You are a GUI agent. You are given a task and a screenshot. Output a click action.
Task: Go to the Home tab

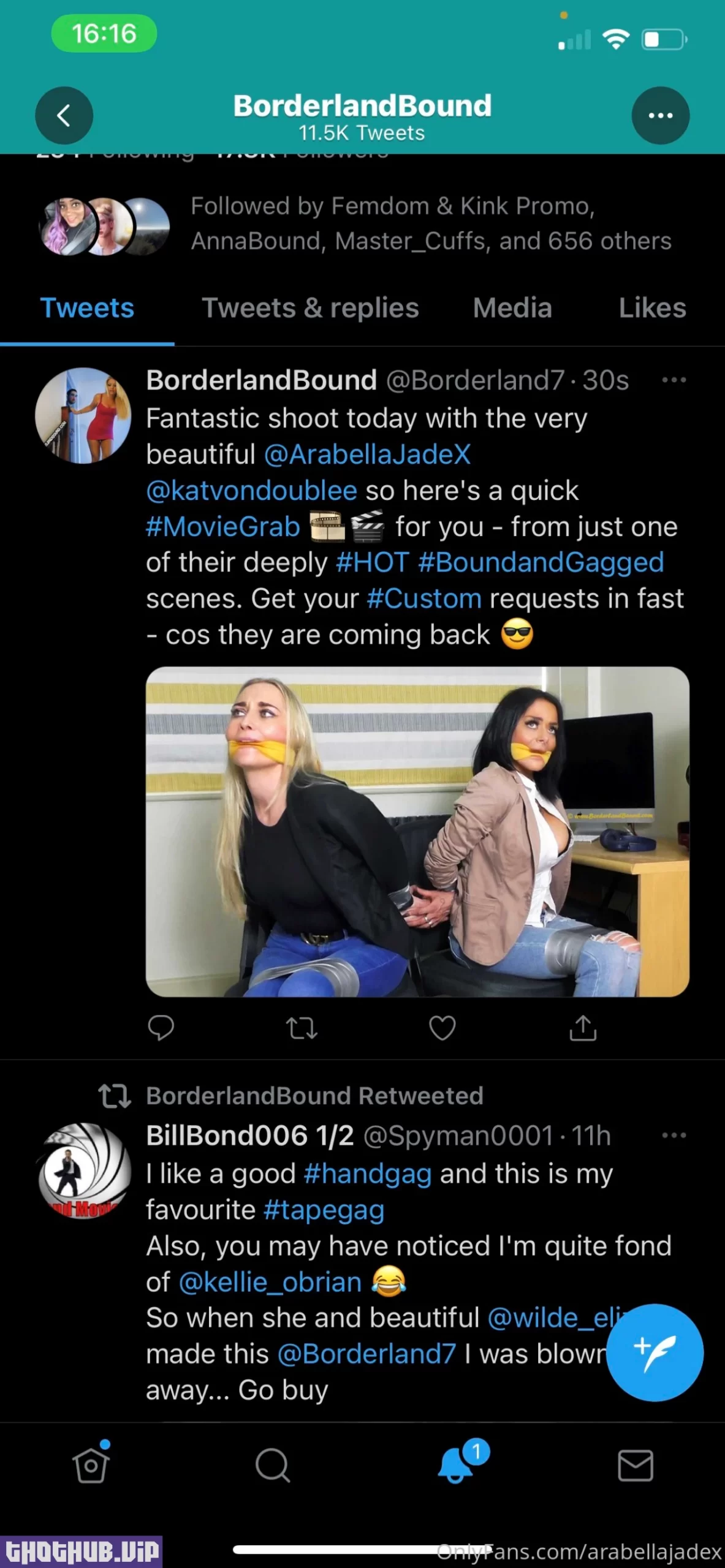tap(91, 1466)
